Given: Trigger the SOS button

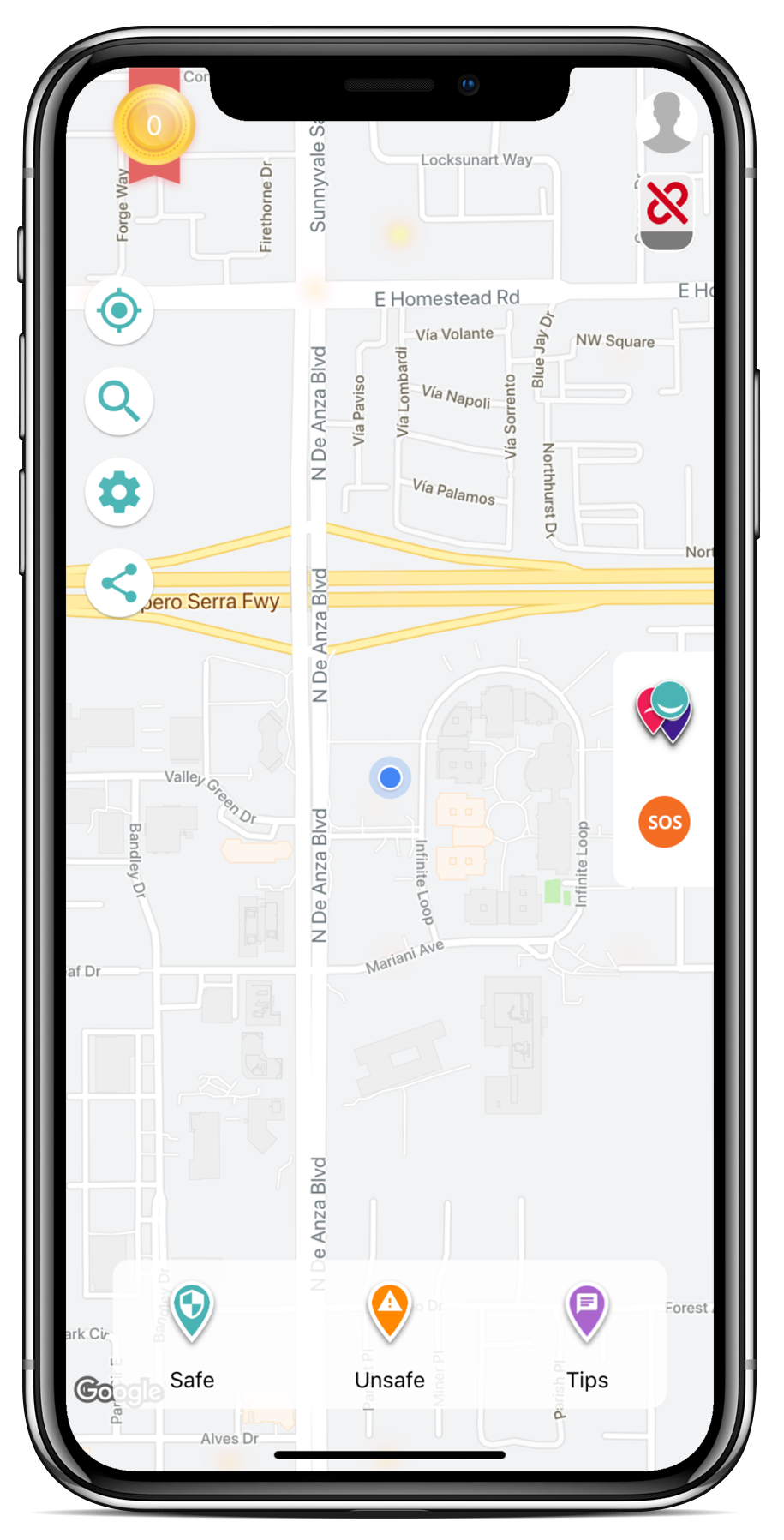Looking at the screenshot, I should pyautogui.click(x=664, y=822).
